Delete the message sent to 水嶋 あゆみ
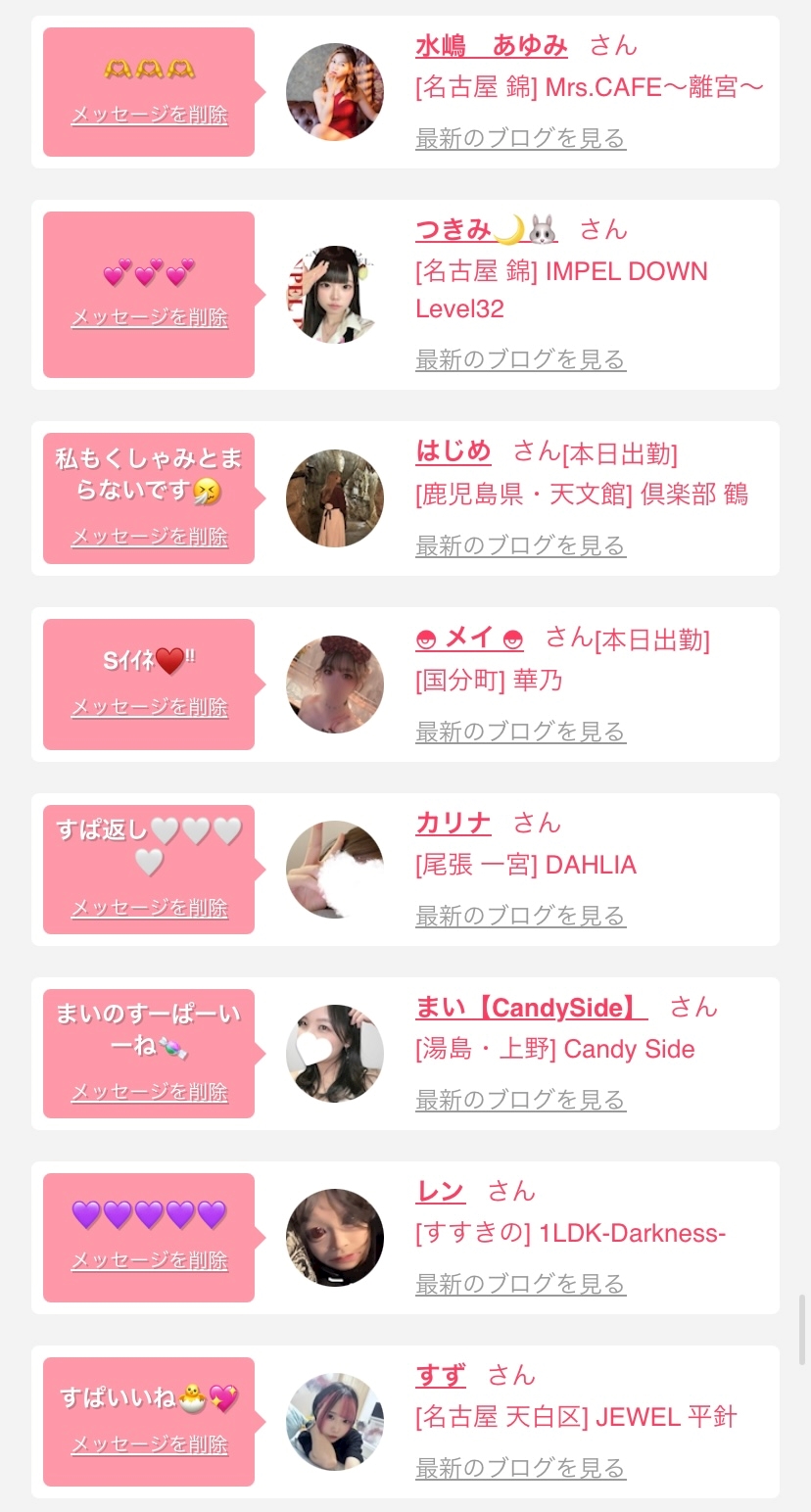Image resolution: width=811 pixels, height=1512 pixels. [x=149, y=116]
